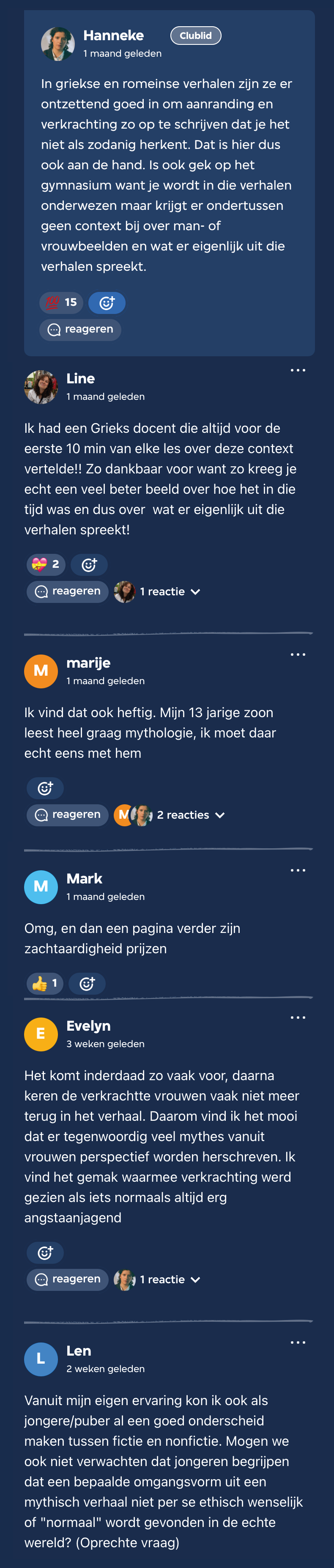Open overflow menu on marije's comment
Image resolution: width=334 pixels, height=1568 pixels.
coord(298,655)
